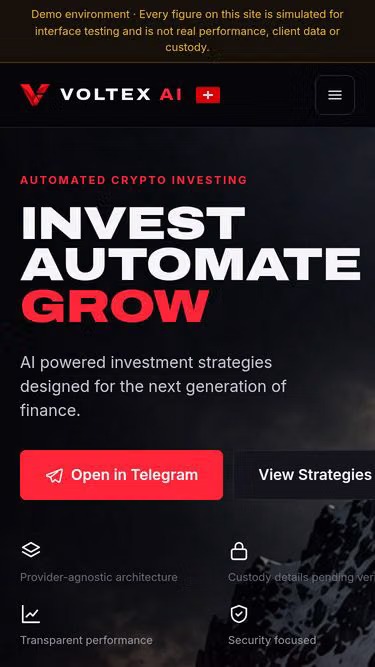The image size is (375, 667).
Task: Go to the Voltex AI home logo
Action: click(120, 94)
